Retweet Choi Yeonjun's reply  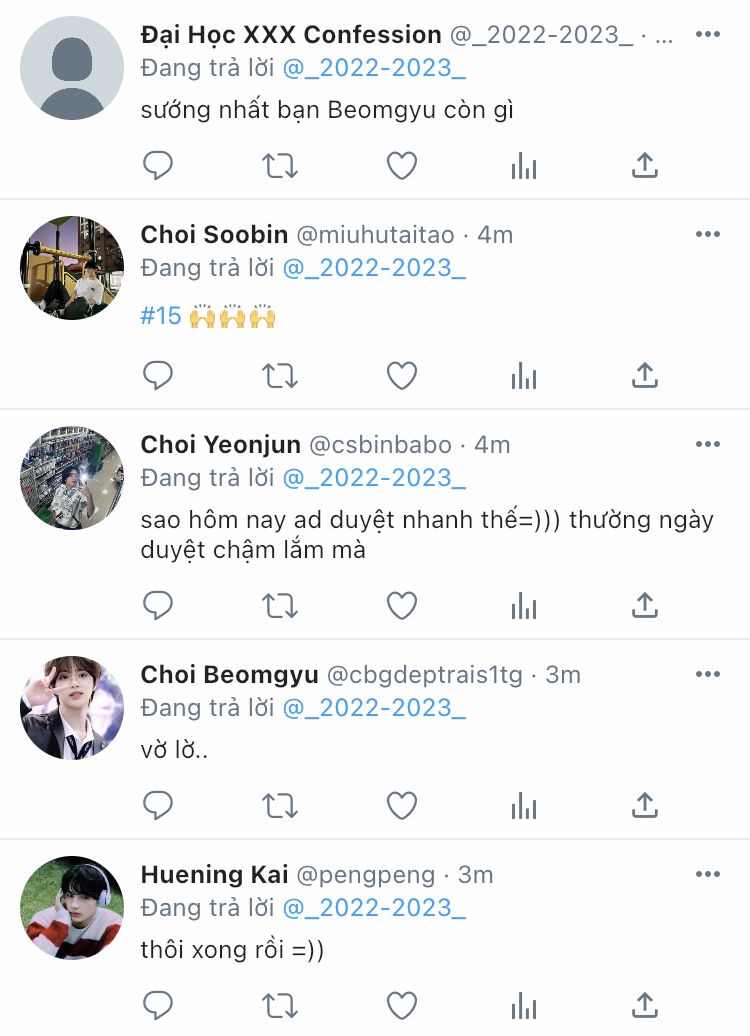point(280,605)
